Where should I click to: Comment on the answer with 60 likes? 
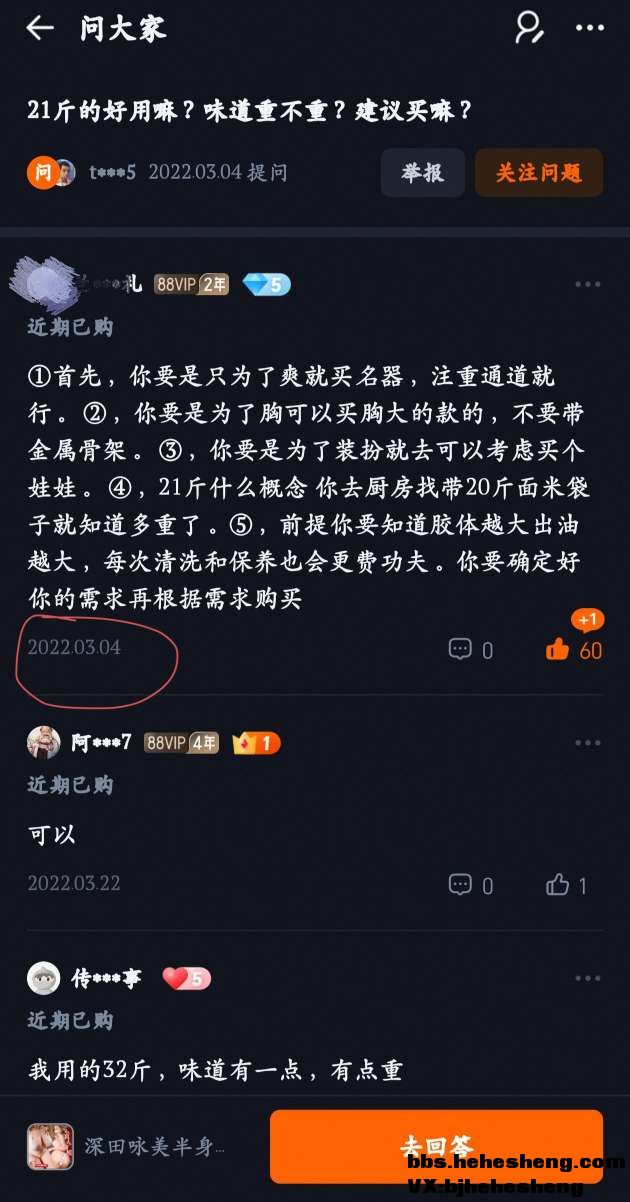470,650
